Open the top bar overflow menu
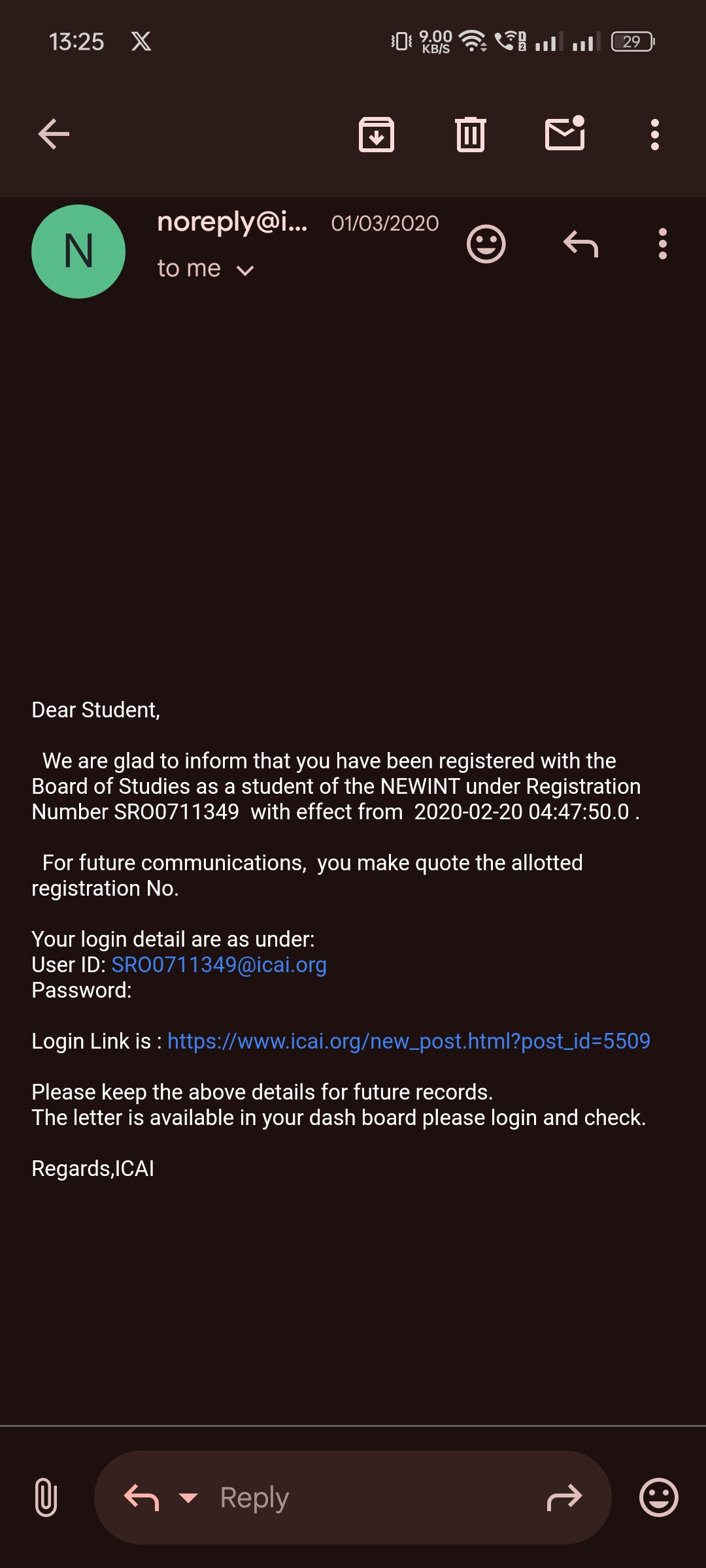The image size is (706, 1568). pyautogui.click(x=654, y=135)
